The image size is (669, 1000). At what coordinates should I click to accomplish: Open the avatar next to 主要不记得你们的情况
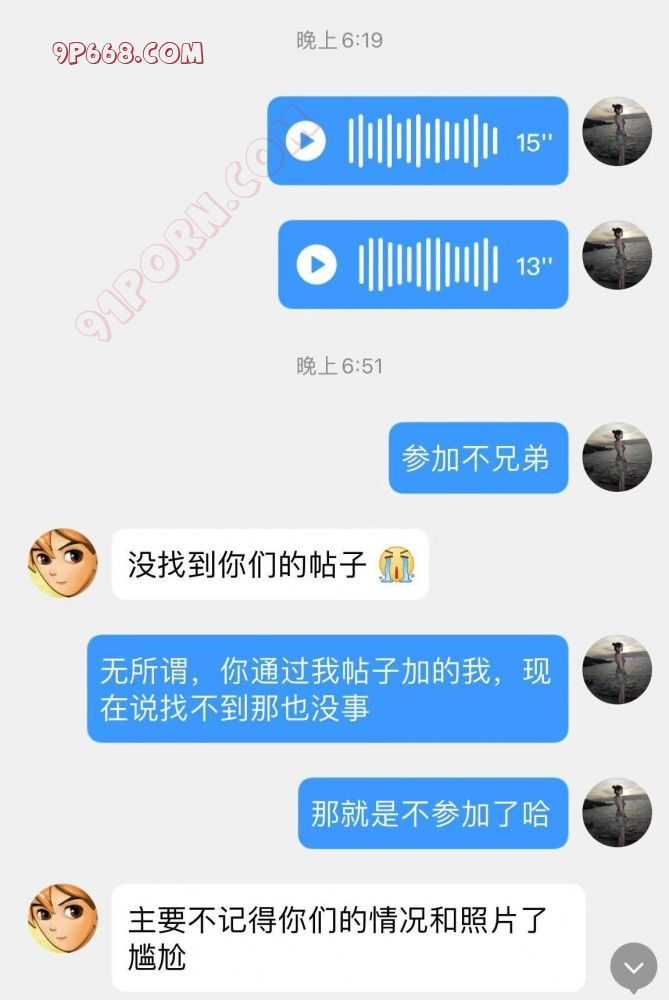coord(63,918)
